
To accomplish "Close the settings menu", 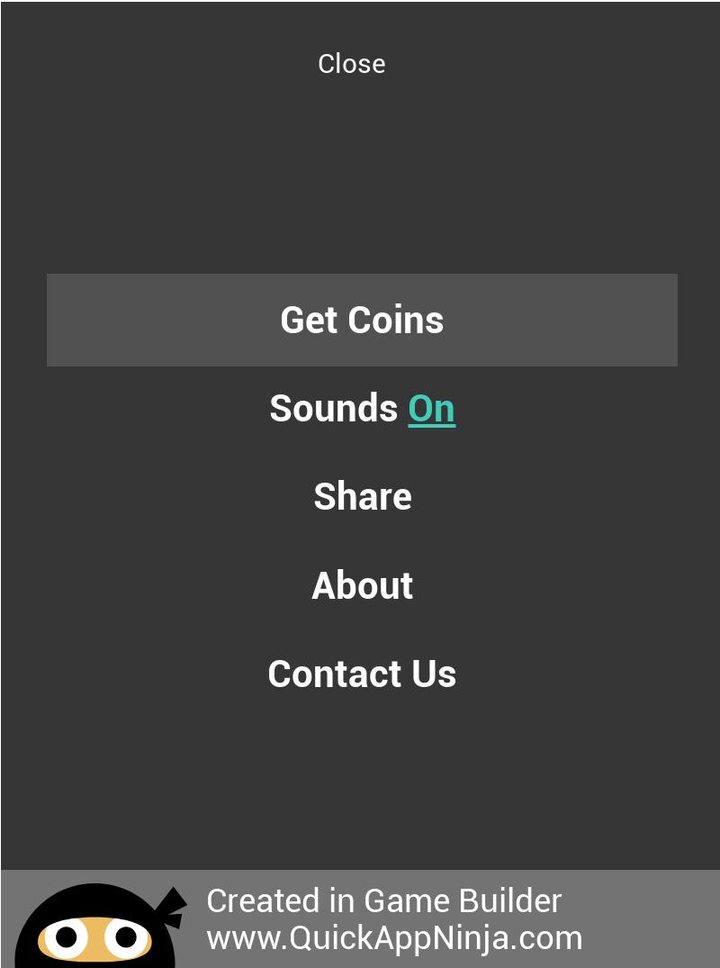I will (351, 64).
